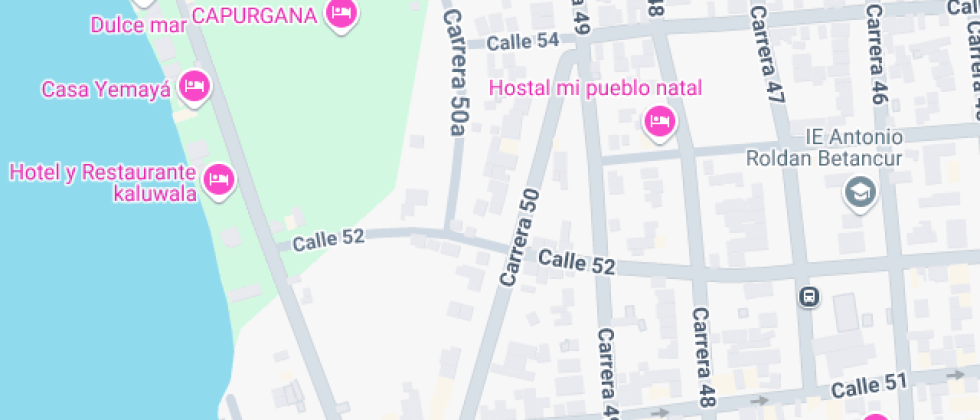The width and height of the screenshot is (980, 420).
Task: Select the Casa Yemayá hotel marker
Action: click(x=194, y=87)
